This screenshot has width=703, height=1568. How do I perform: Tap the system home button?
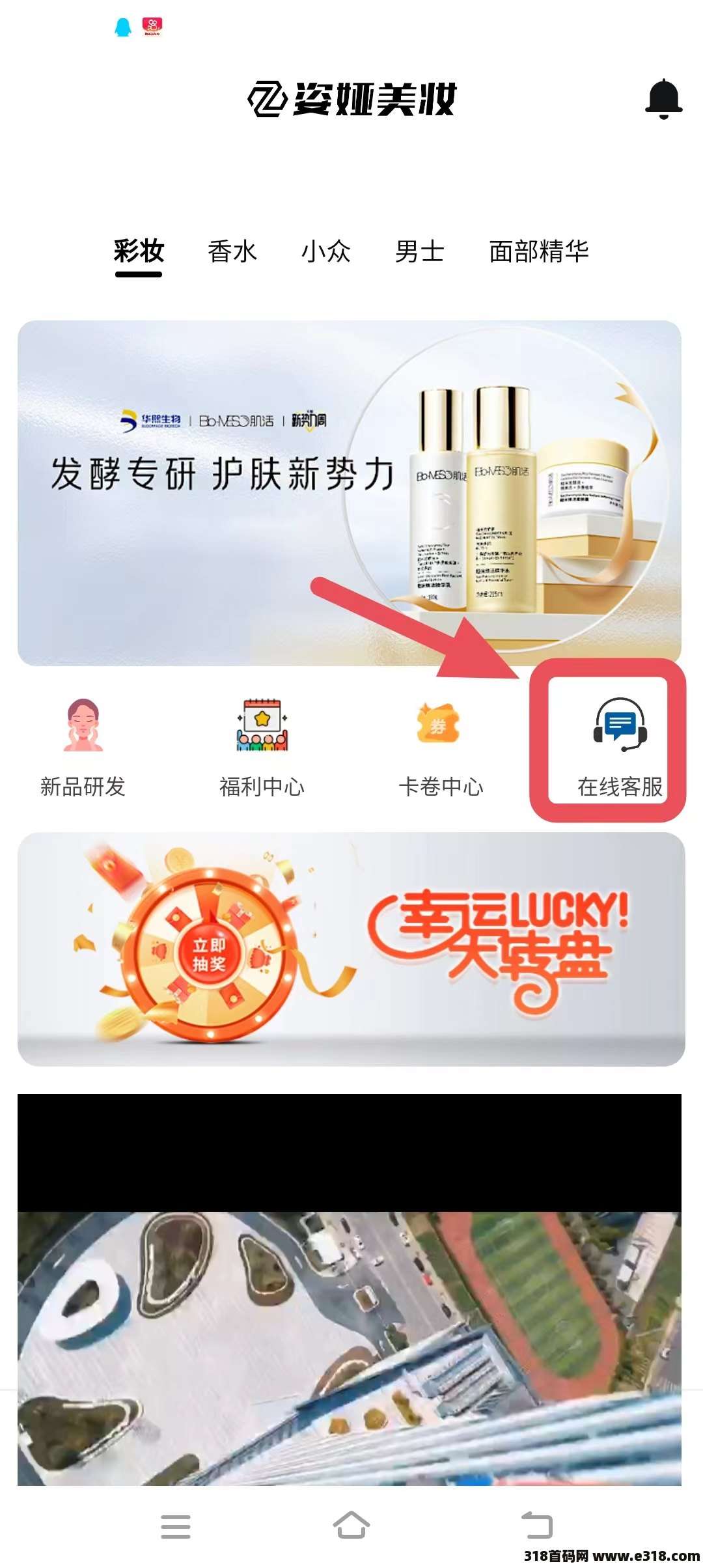[351, 1525]
